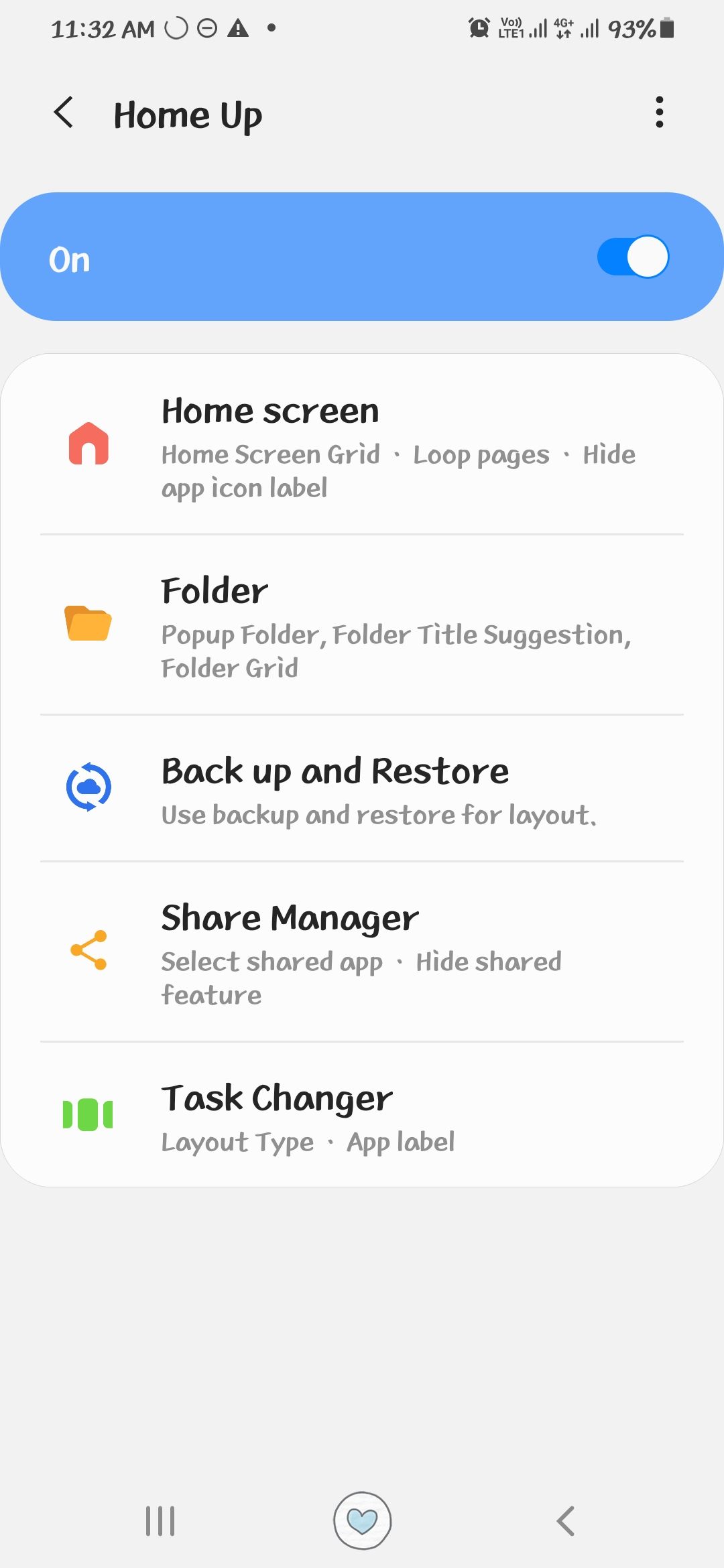Viewport: 724px width, 1568px height.
Task: Check the battery indicator at 93%
Action: (x=638, y=28)
